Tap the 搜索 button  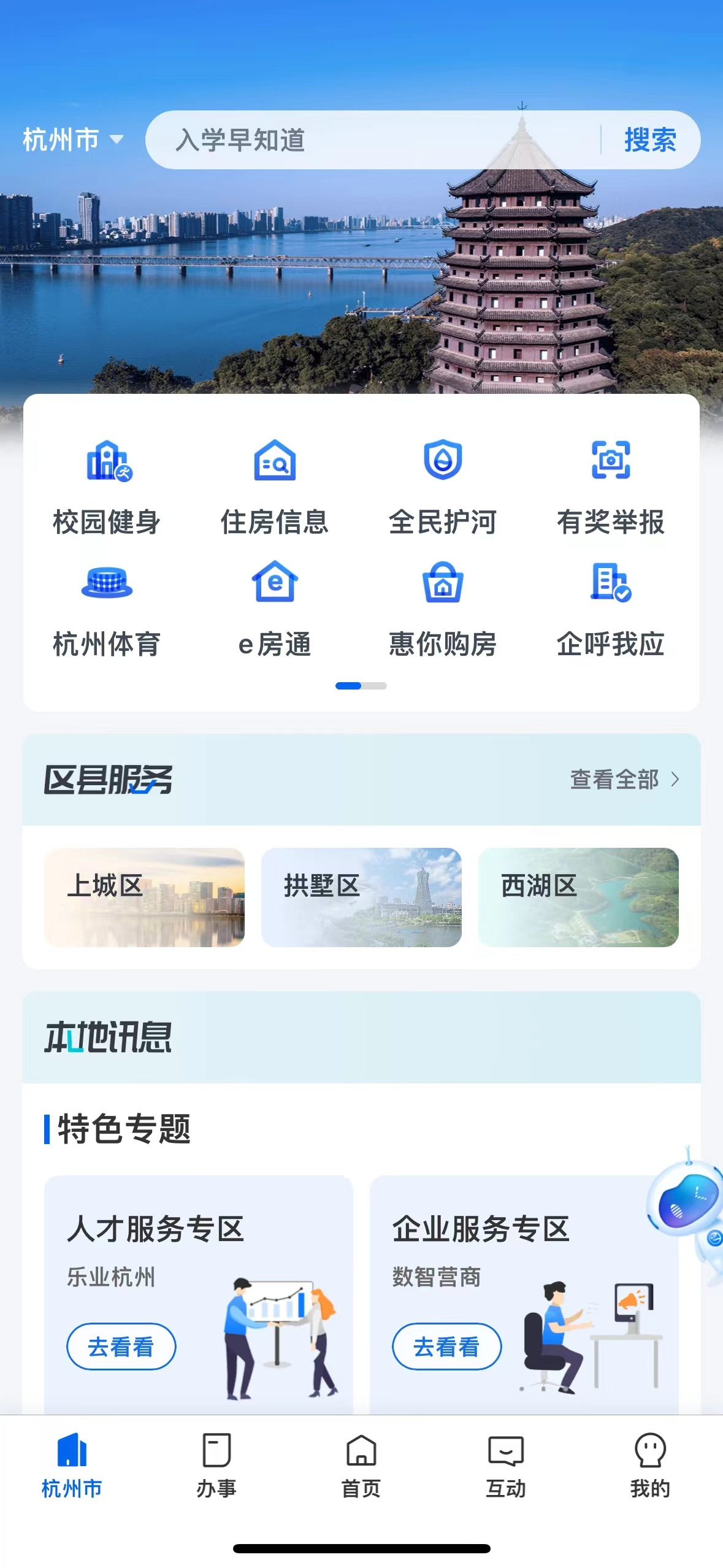[650, 140]
